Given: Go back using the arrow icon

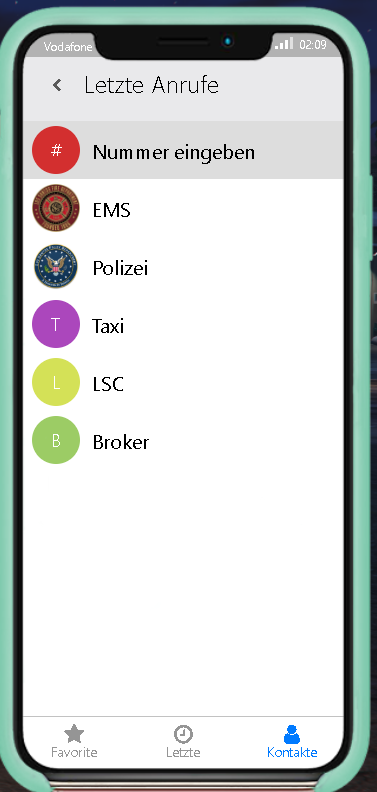Looking at the screenshot, I should (x=57, y=85).
